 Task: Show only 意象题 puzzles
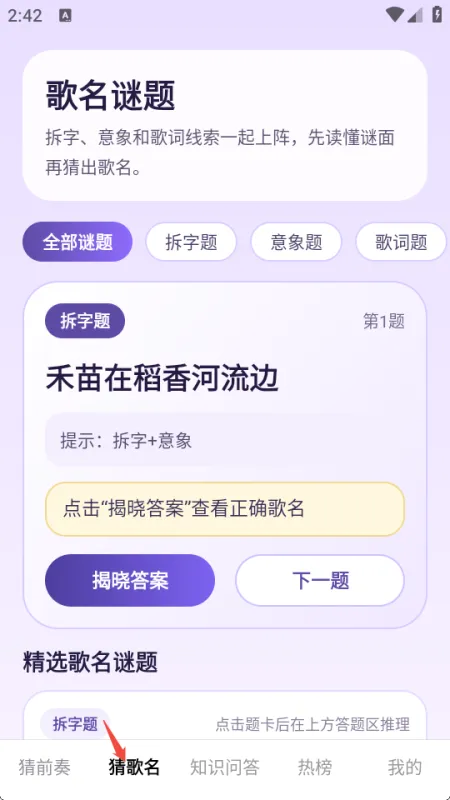296,242
